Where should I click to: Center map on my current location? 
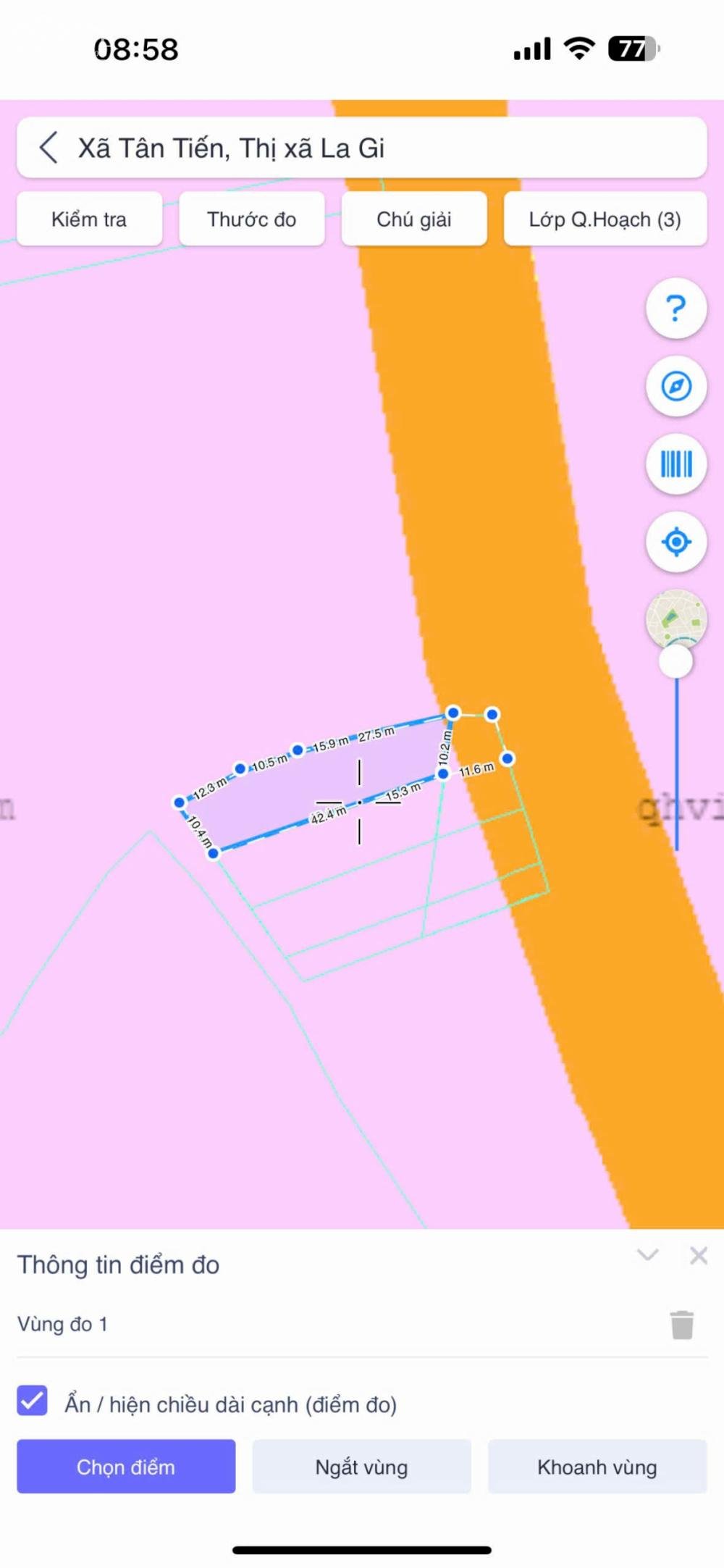click(675, 542)
